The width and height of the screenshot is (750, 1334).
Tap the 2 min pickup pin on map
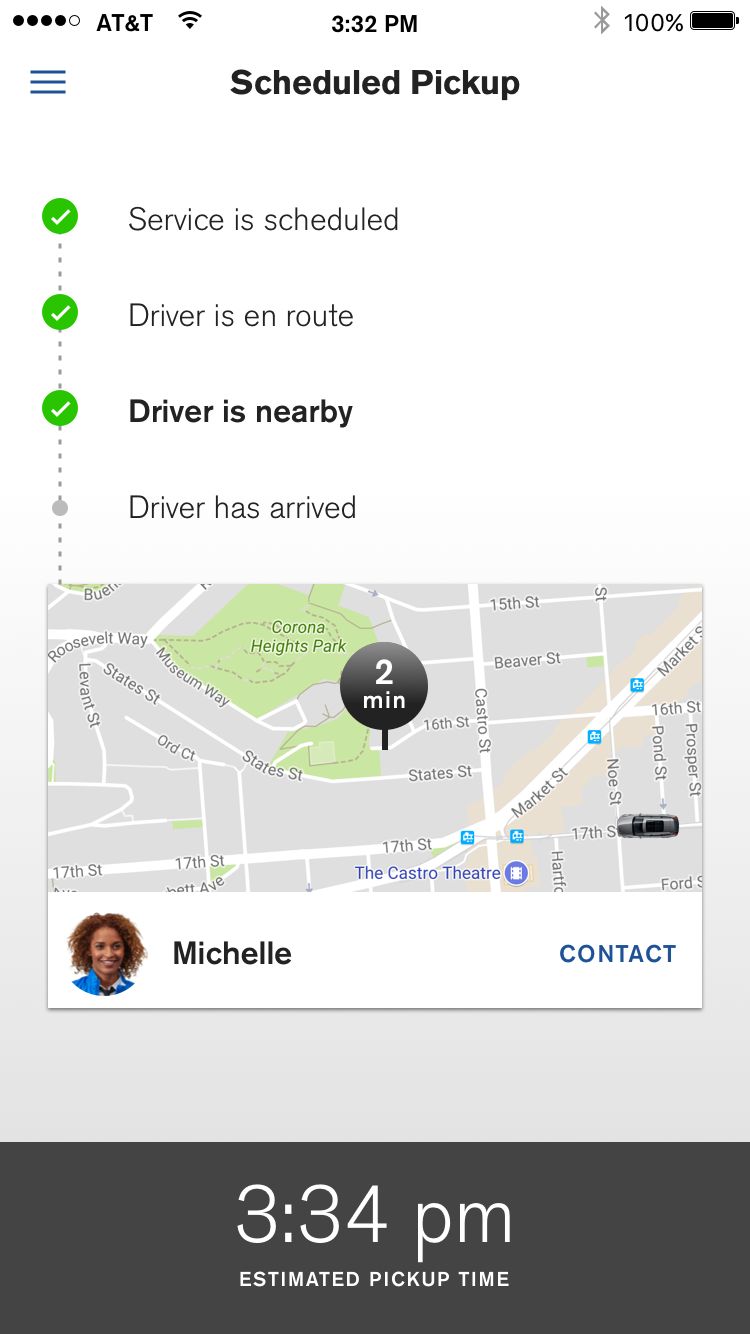click(384, 685)
